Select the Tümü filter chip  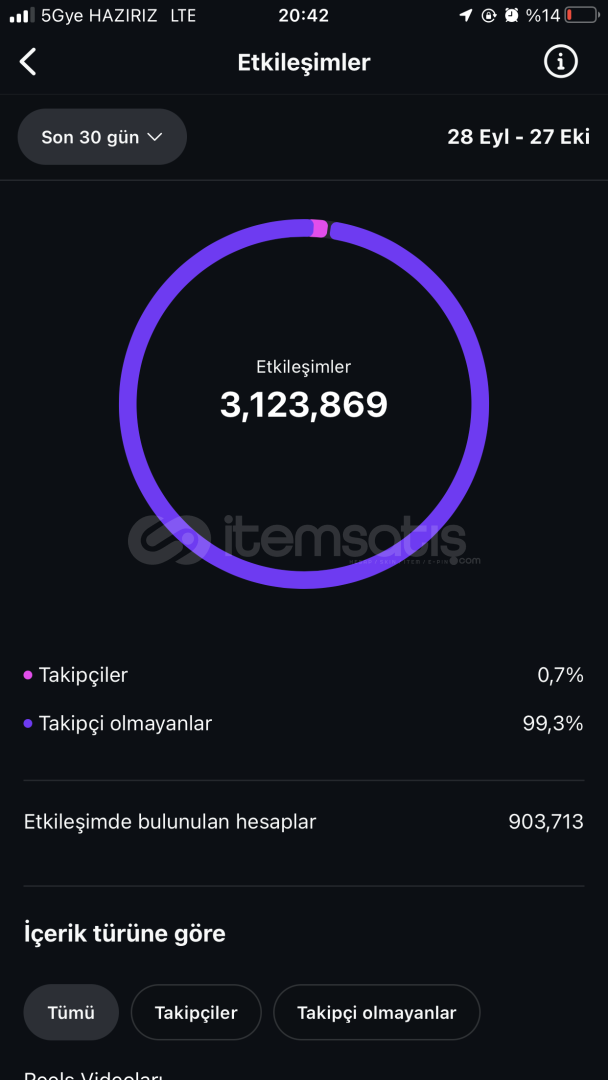click(x=71, y=1012)
